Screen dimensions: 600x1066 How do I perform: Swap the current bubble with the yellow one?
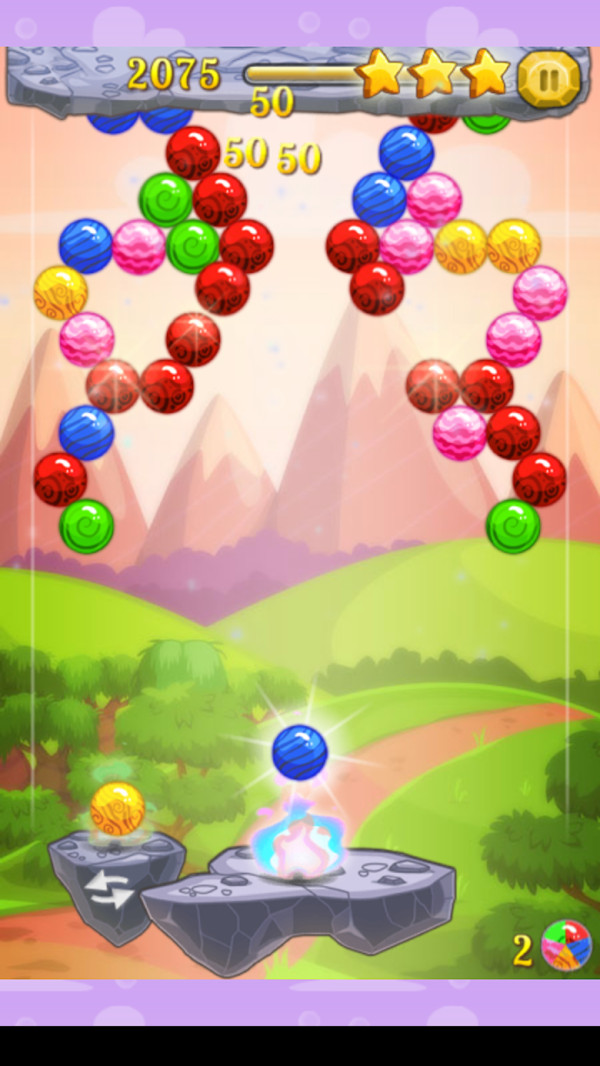(110, 888)
